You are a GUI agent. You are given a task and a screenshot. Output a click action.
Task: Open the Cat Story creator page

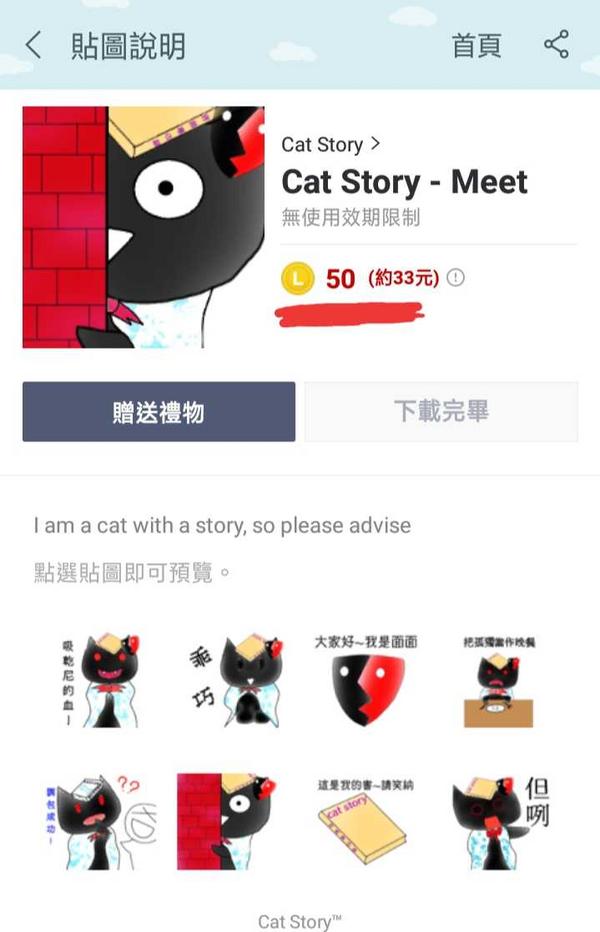(x=330, y=145)
